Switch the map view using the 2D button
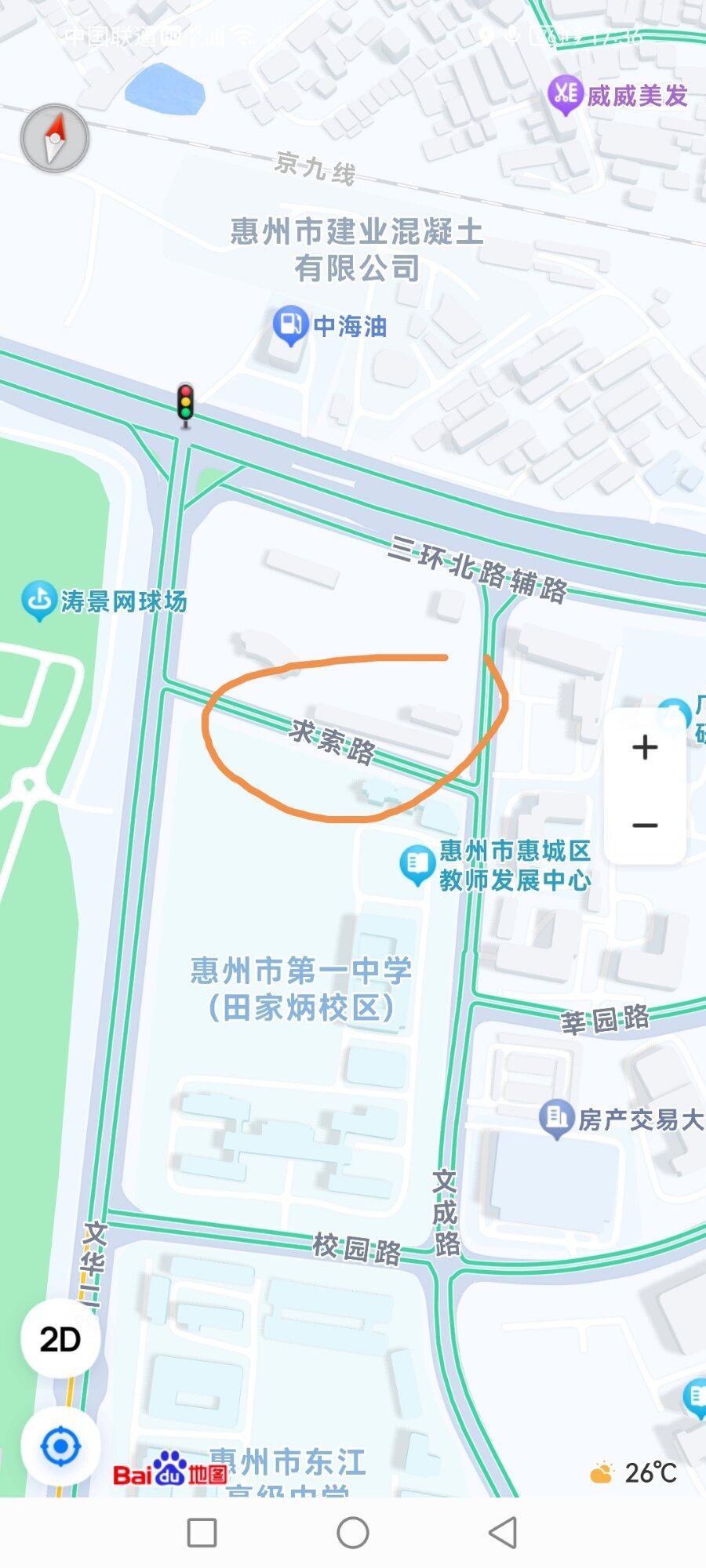The height and width of the screenshot is (1568, 706). pos(60,1340)
